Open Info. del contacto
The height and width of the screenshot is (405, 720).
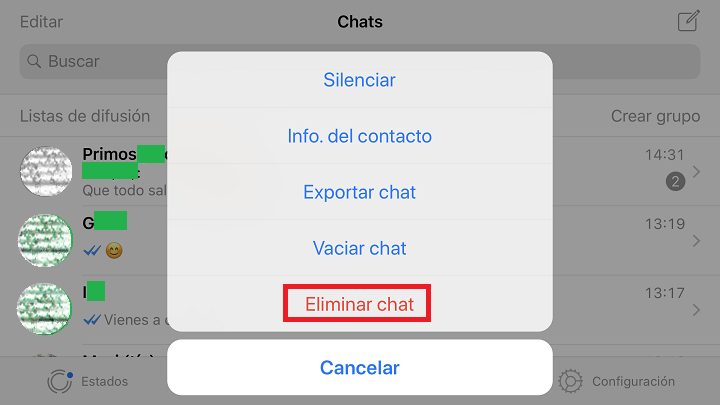359,136
